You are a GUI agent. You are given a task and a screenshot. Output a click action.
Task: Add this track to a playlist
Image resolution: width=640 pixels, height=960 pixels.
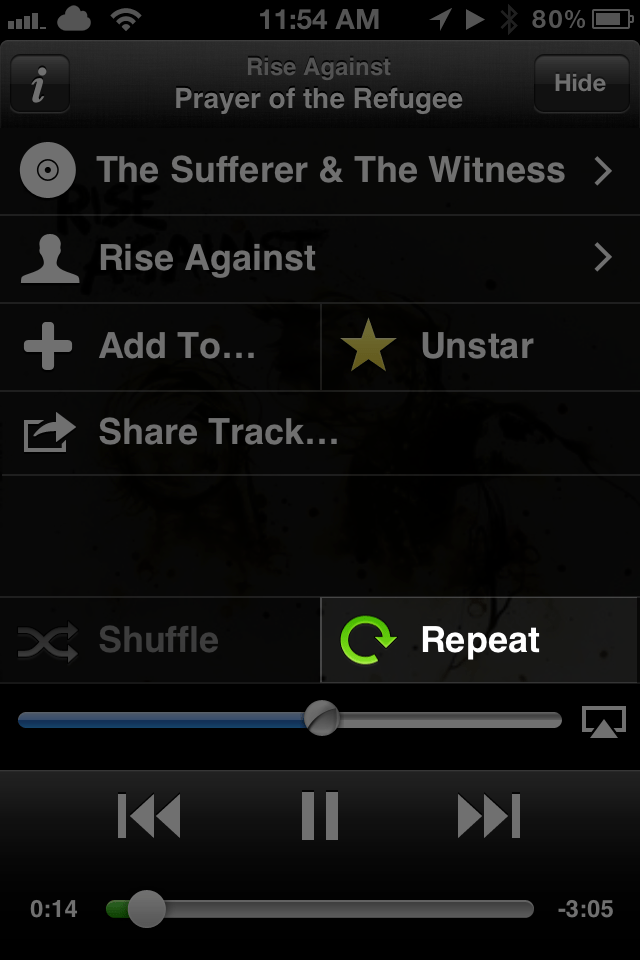pos(160,346)
